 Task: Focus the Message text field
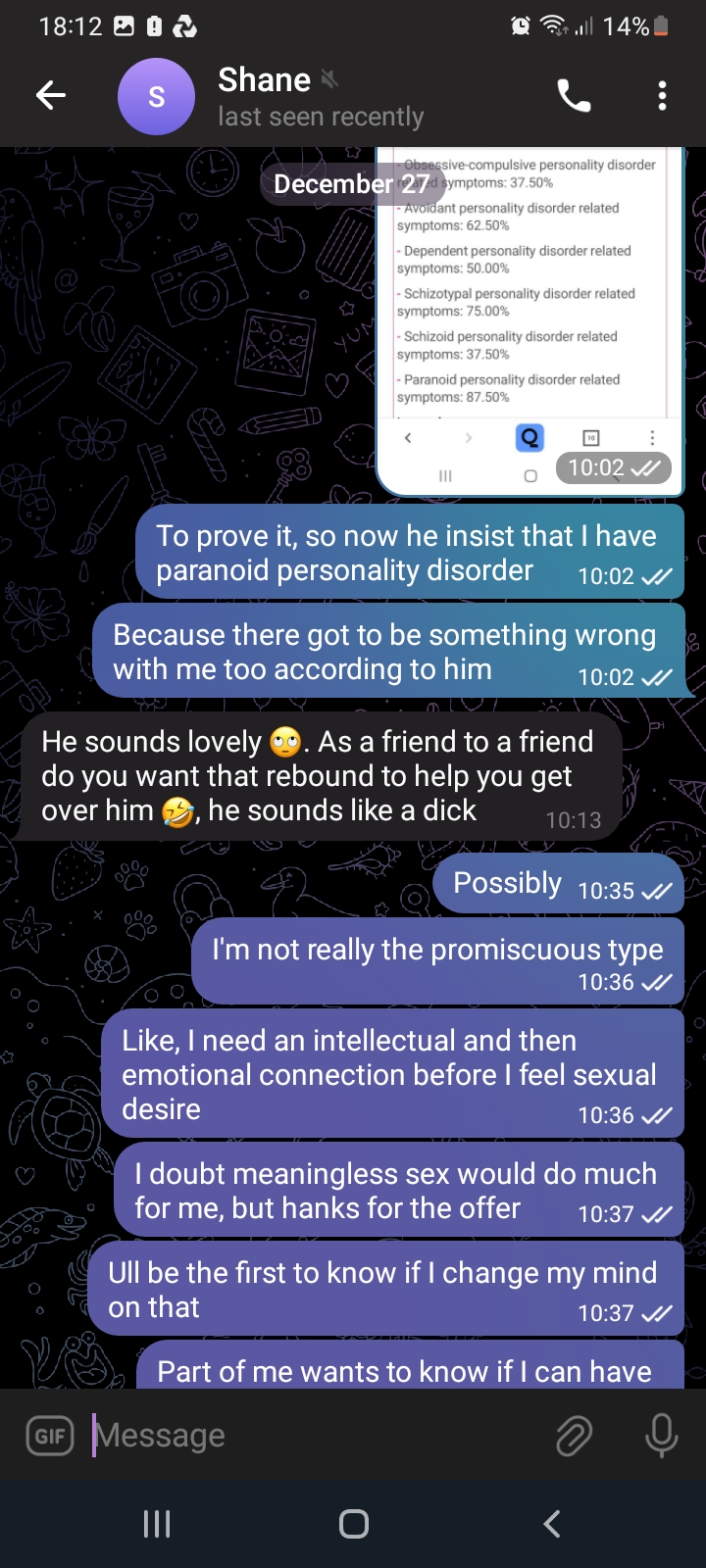pyautogui.click(x=314, y=1437)
